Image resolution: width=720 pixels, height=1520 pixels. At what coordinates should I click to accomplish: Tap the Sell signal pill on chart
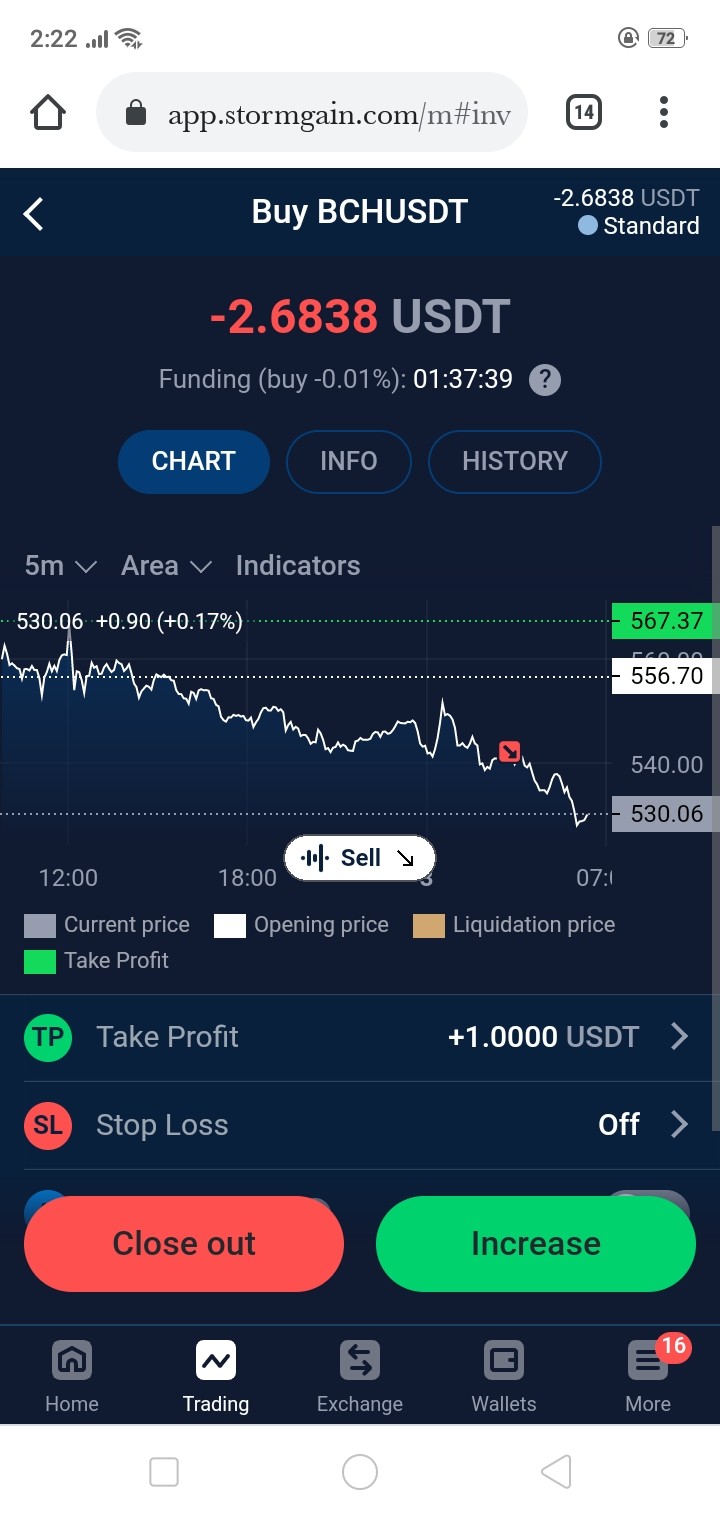click(360, 858)
